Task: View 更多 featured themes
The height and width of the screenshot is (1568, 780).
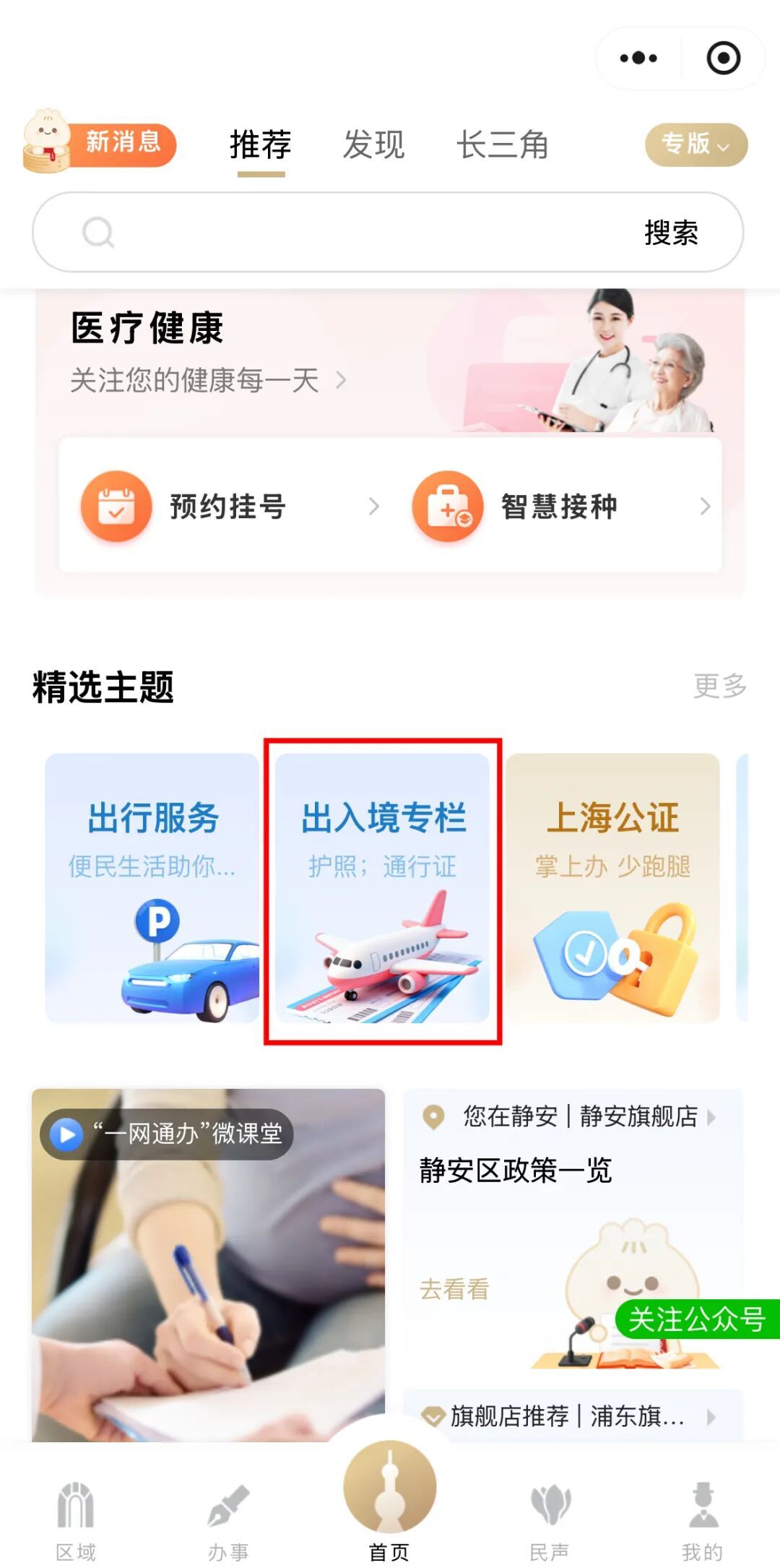Action: [x=719, y=686]
